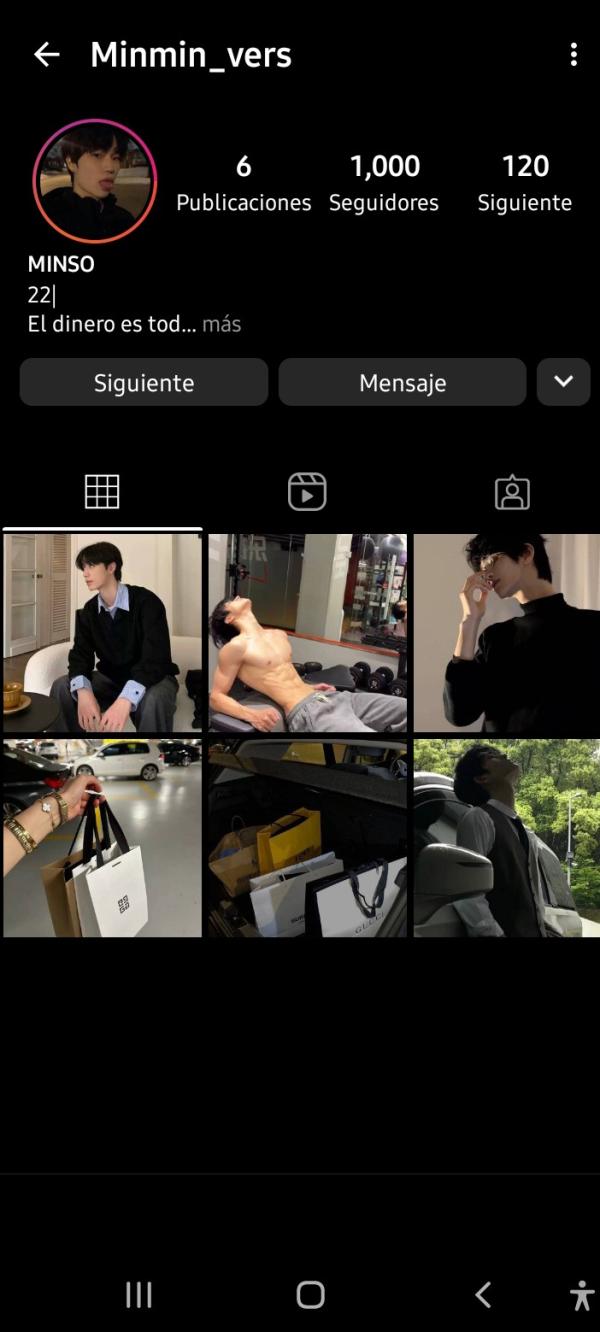This screenshot has height=1332, width=600.
Task: Open the black turtleneck portrait post
Action: click(x=507, y=633)
